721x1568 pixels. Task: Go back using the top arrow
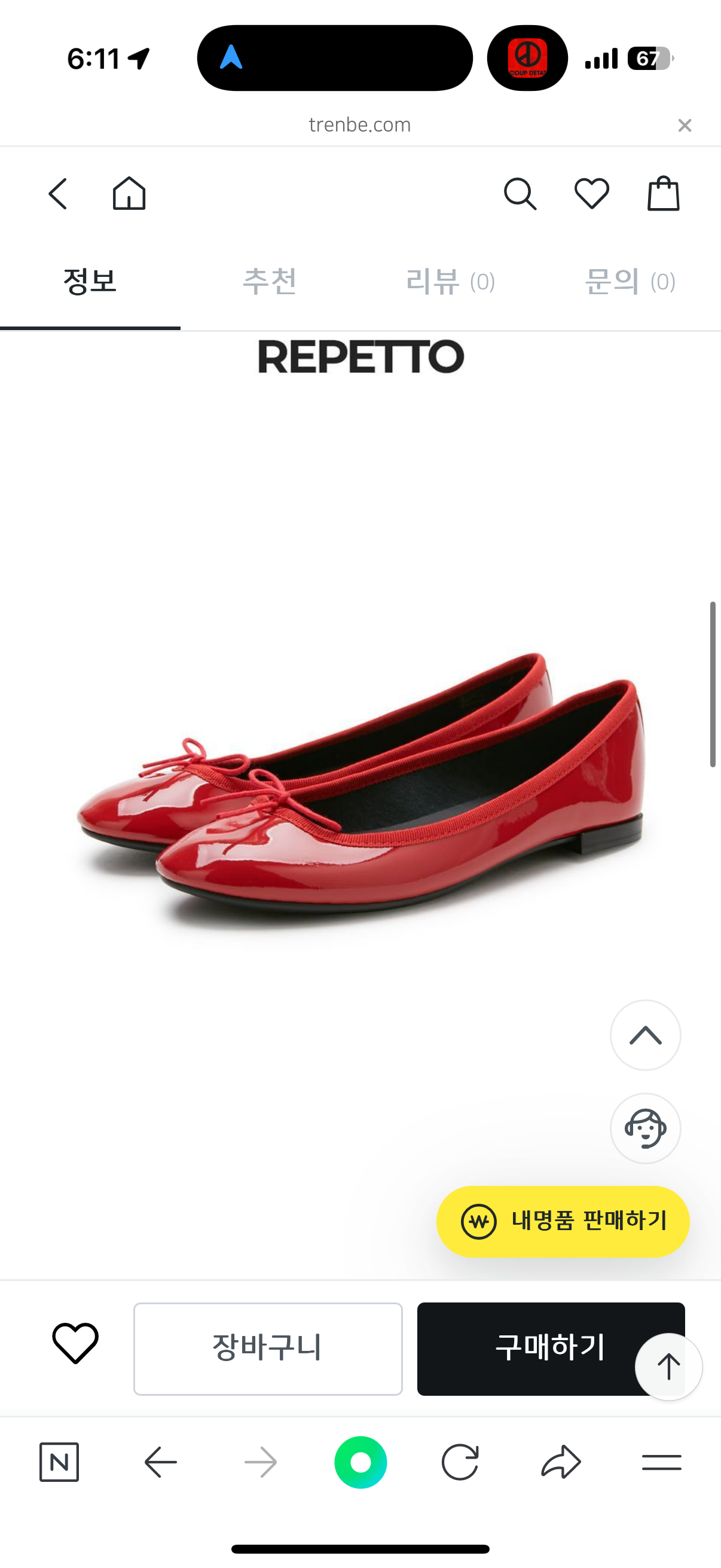pyautogui.click(x=58, y=194)
